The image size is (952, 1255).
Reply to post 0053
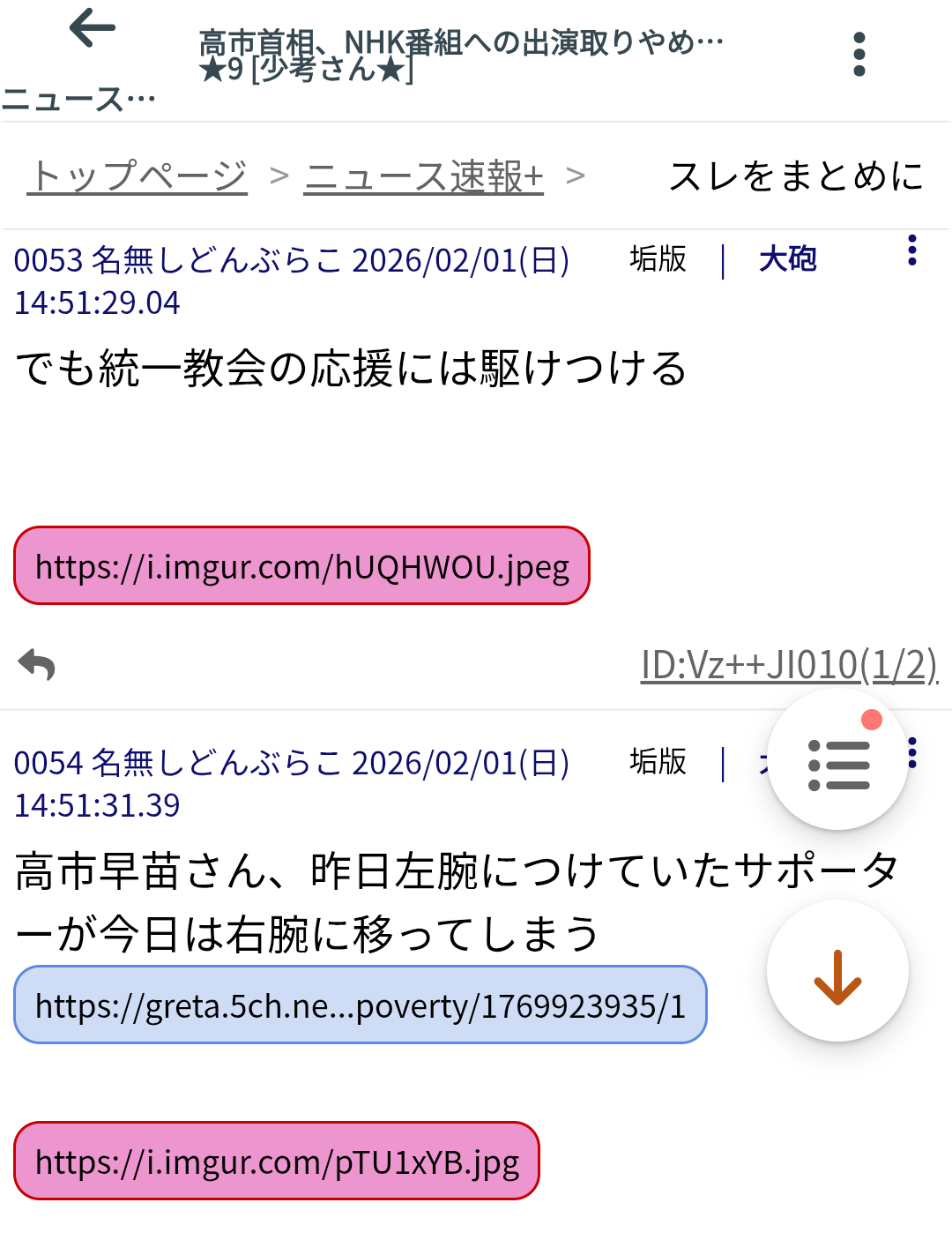click(x=37, y=664)
